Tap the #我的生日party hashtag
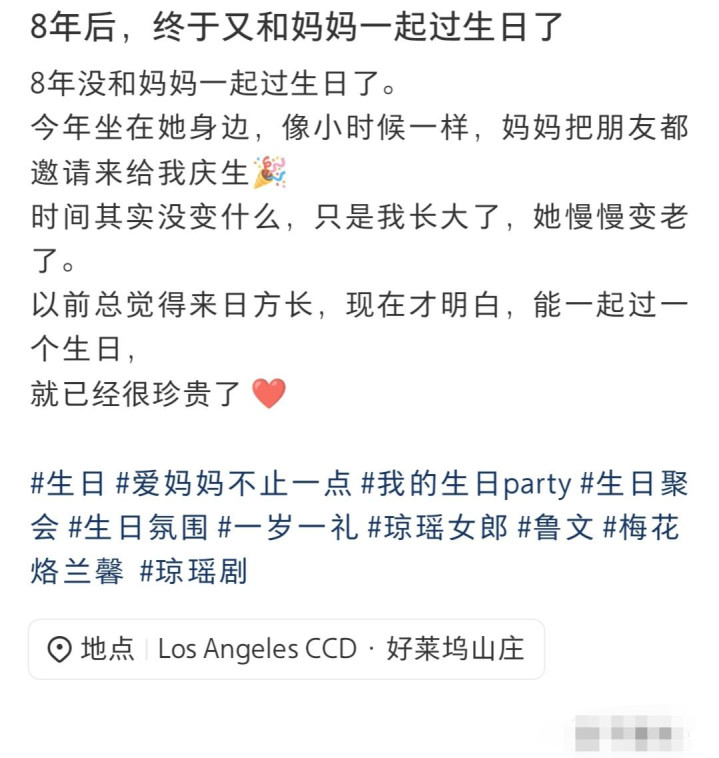Viewport: 719px width, 758px height. point(465,484)
